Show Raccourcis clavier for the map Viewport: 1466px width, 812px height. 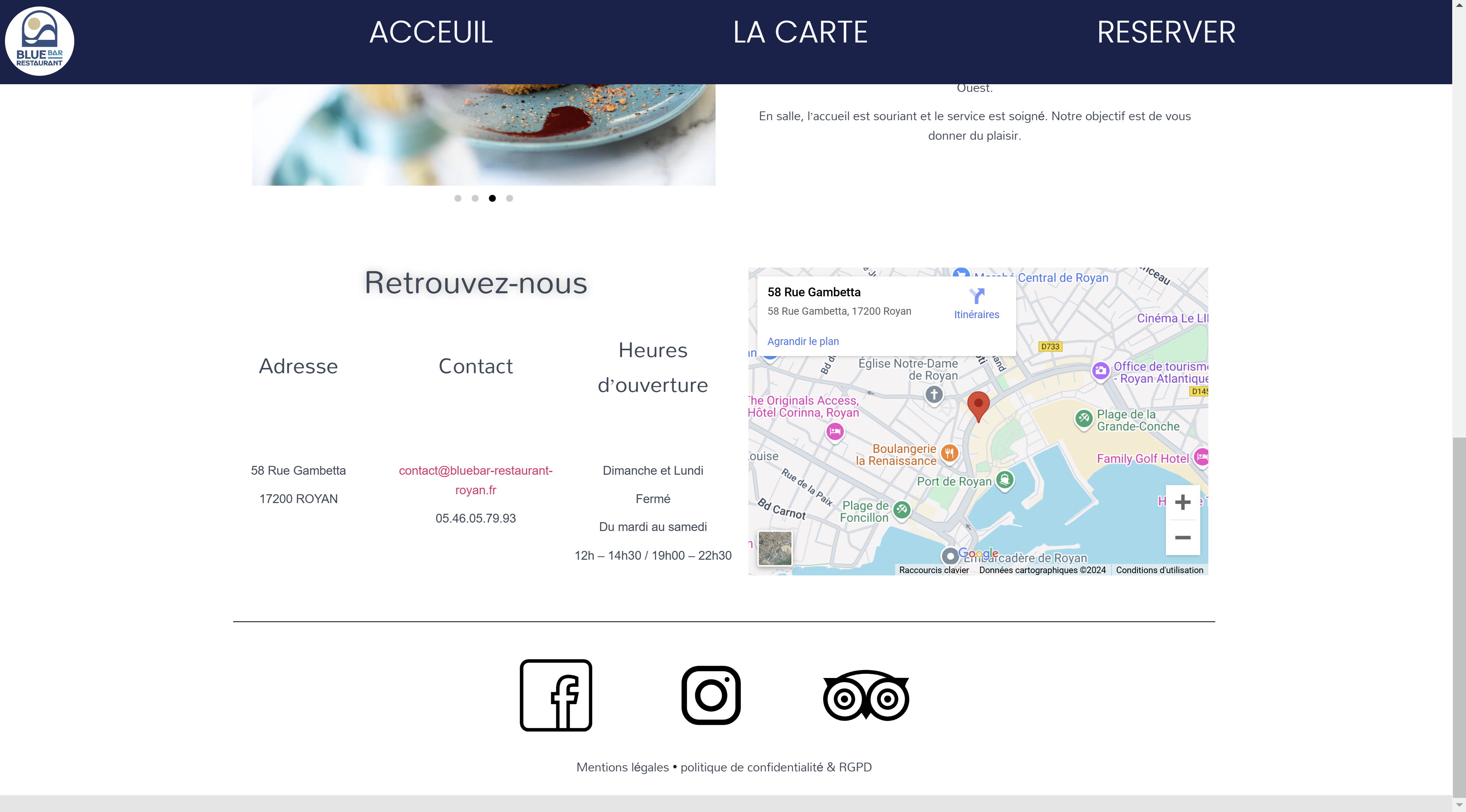click(x=933, y=570)
